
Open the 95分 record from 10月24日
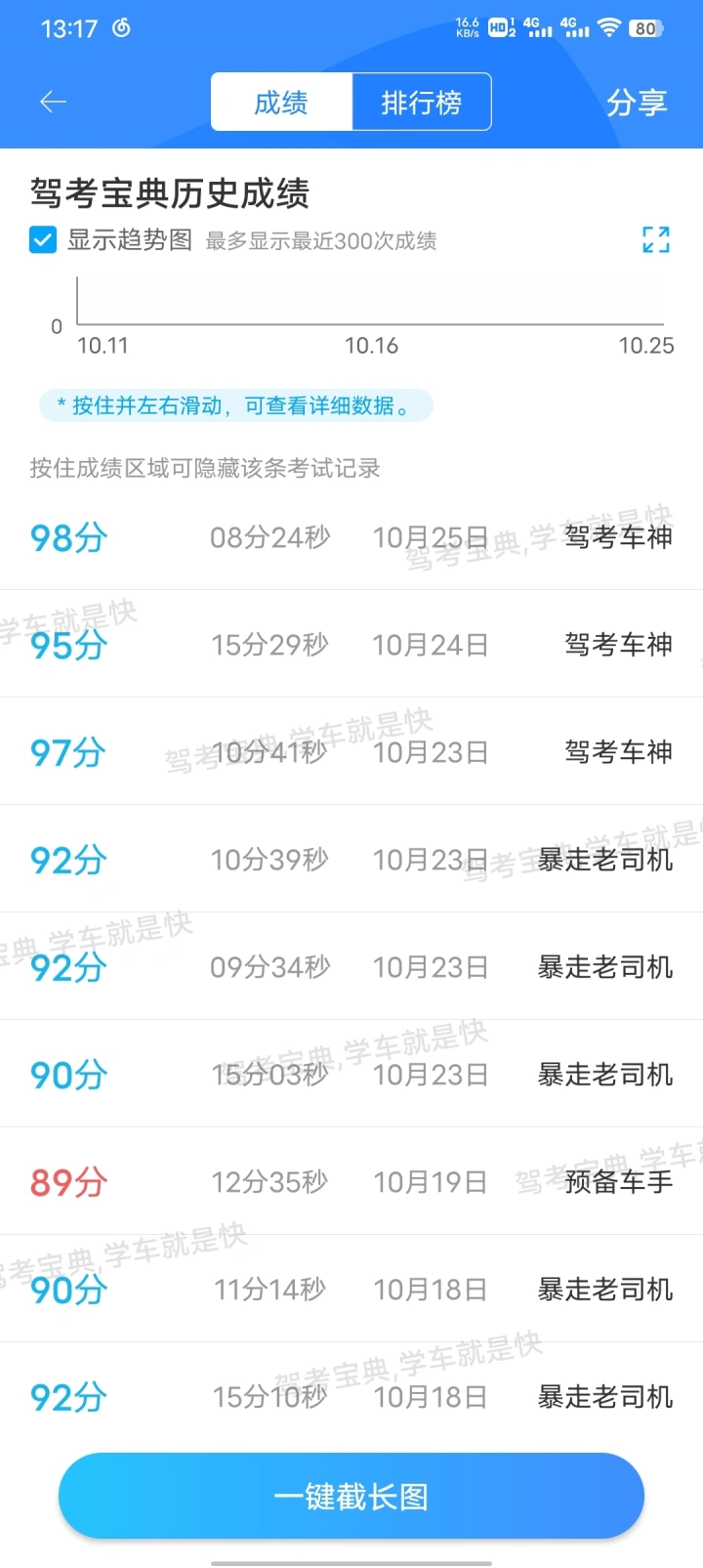[x=351, y=644]
